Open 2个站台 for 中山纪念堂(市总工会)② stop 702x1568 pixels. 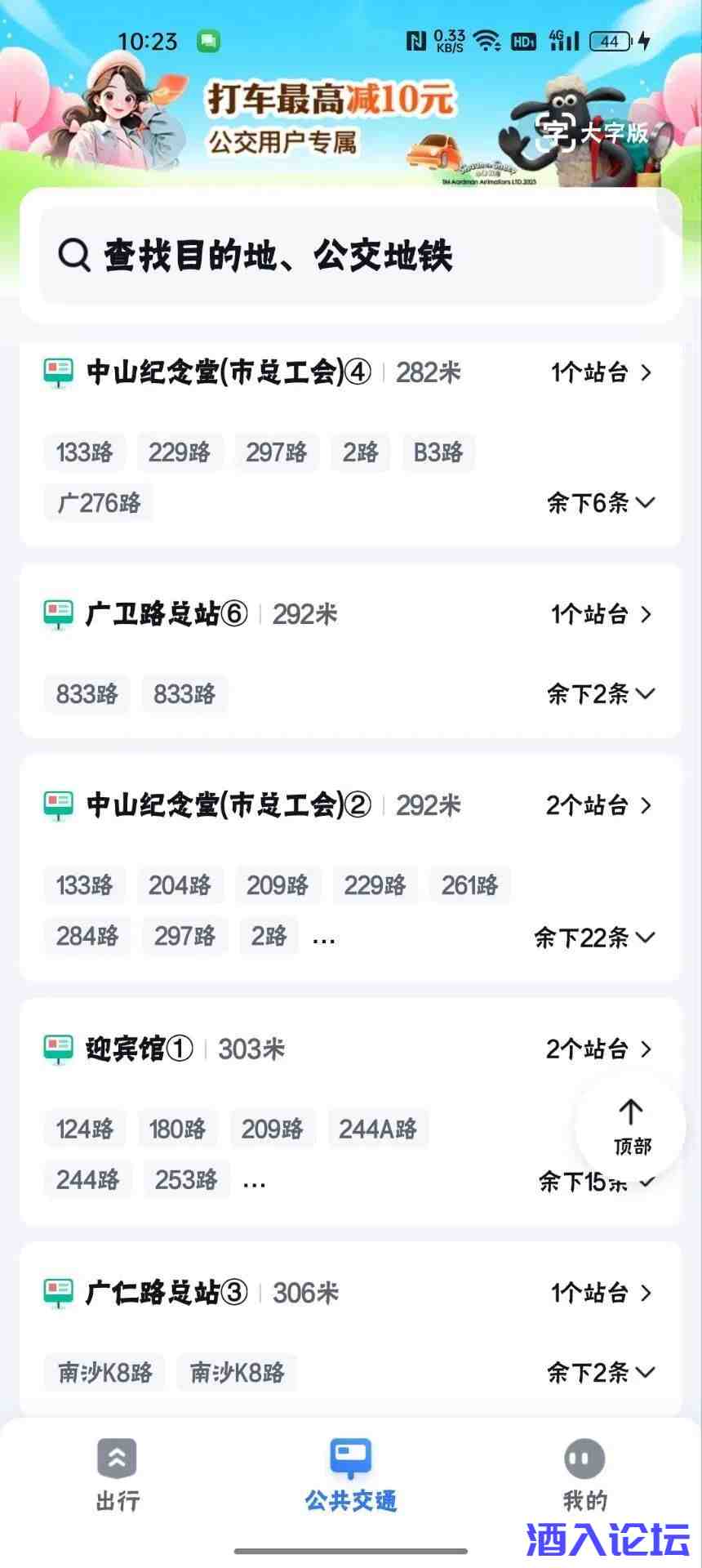[x=599, y=805]
